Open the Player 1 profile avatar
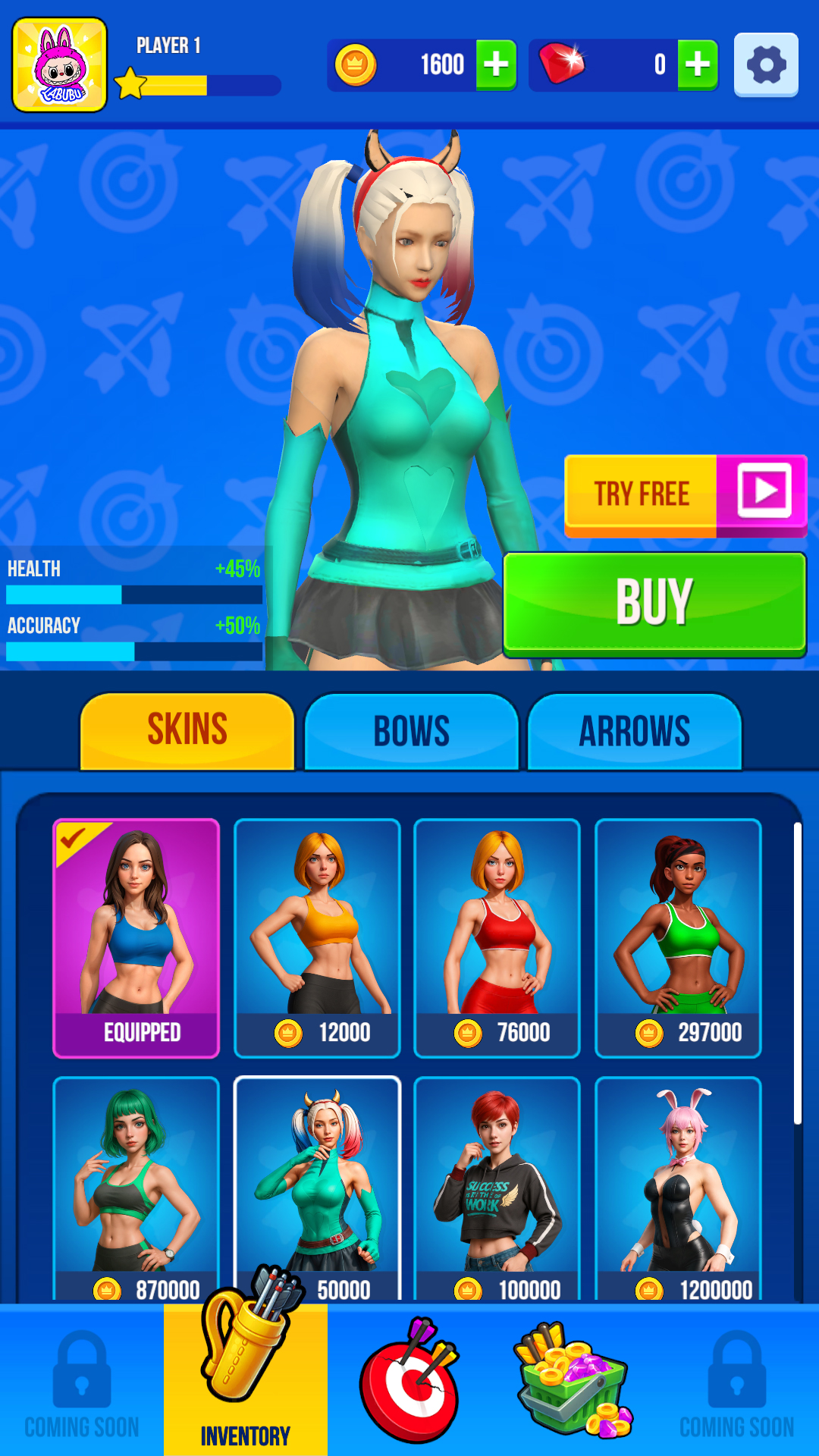Viewport: 819px width, 1456px height. coord(60,65)
